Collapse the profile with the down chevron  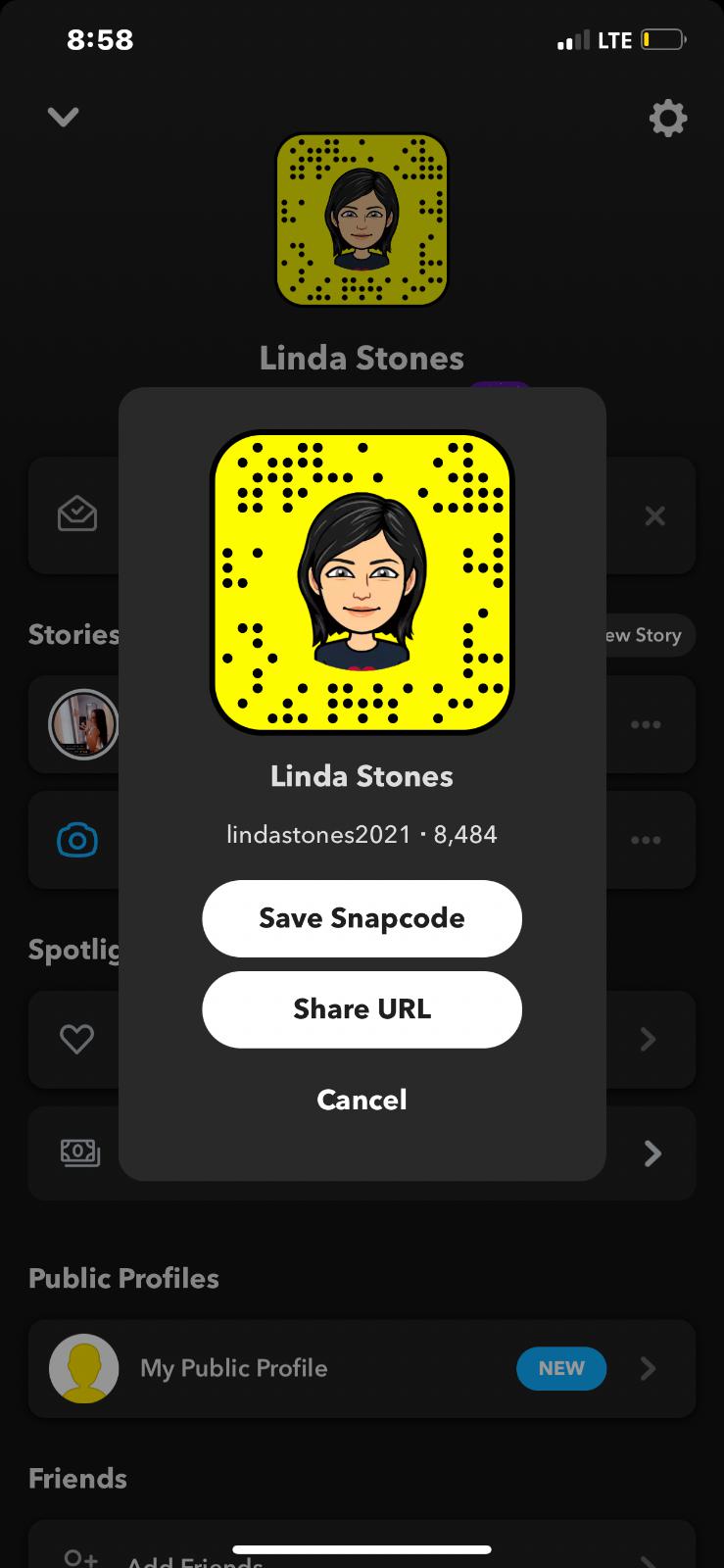click(64, 117)
